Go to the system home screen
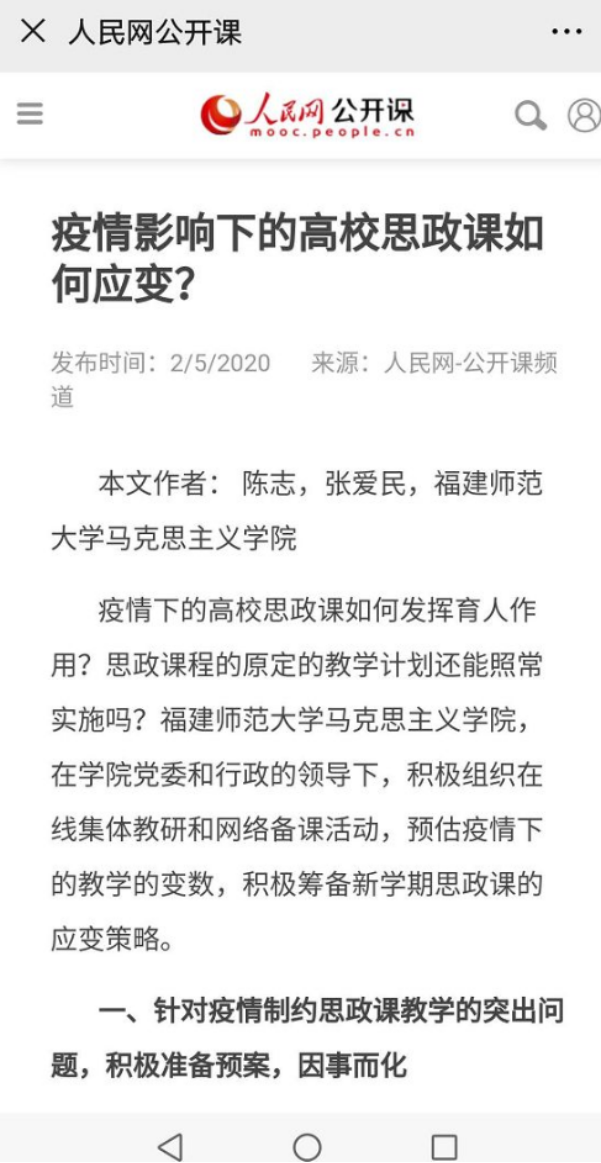Viewport: 601px width, 1163px height. [306, 1147]
